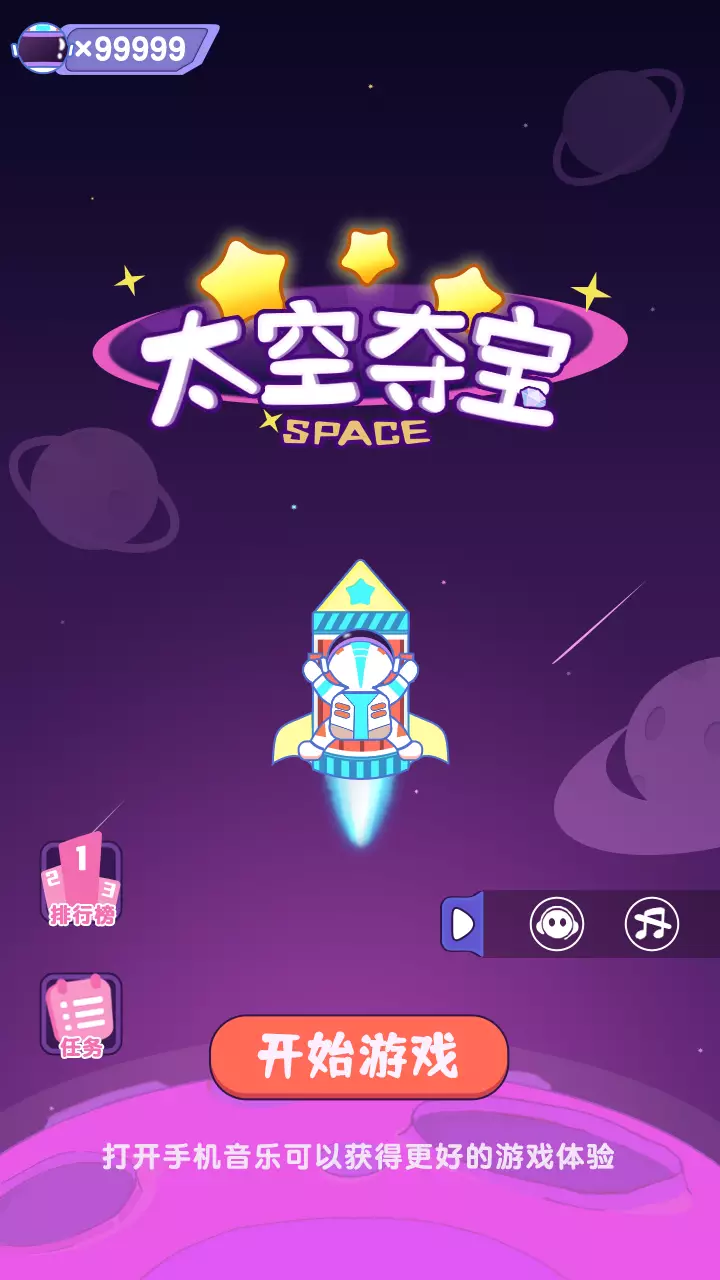Collapse the sound settings panel arrow
The width and height of the screenshot is (720, 1280).
(462, 924)
